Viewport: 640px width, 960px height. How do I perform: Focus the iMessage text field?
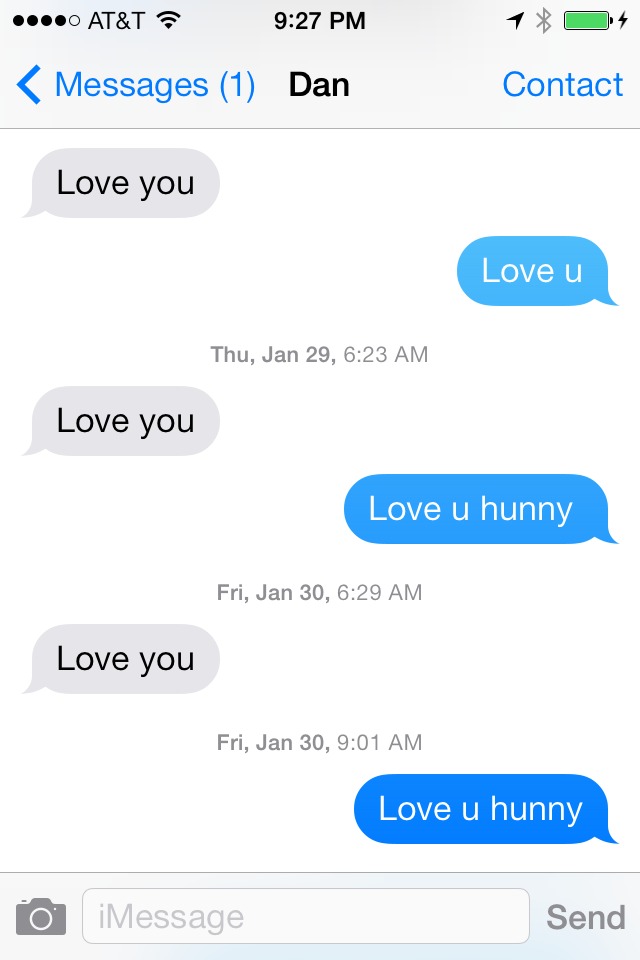tap(305, 916)
